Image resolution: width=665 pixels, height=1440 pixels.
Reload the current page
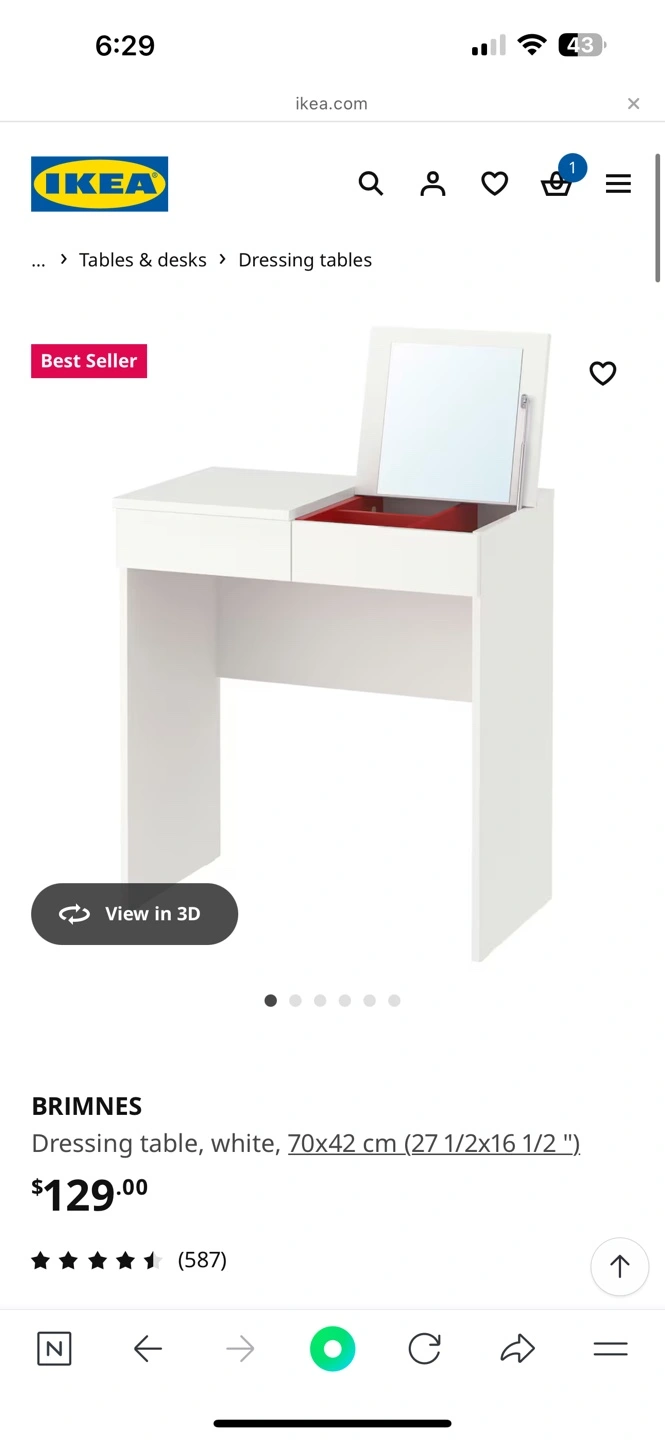coord(424,1350)
